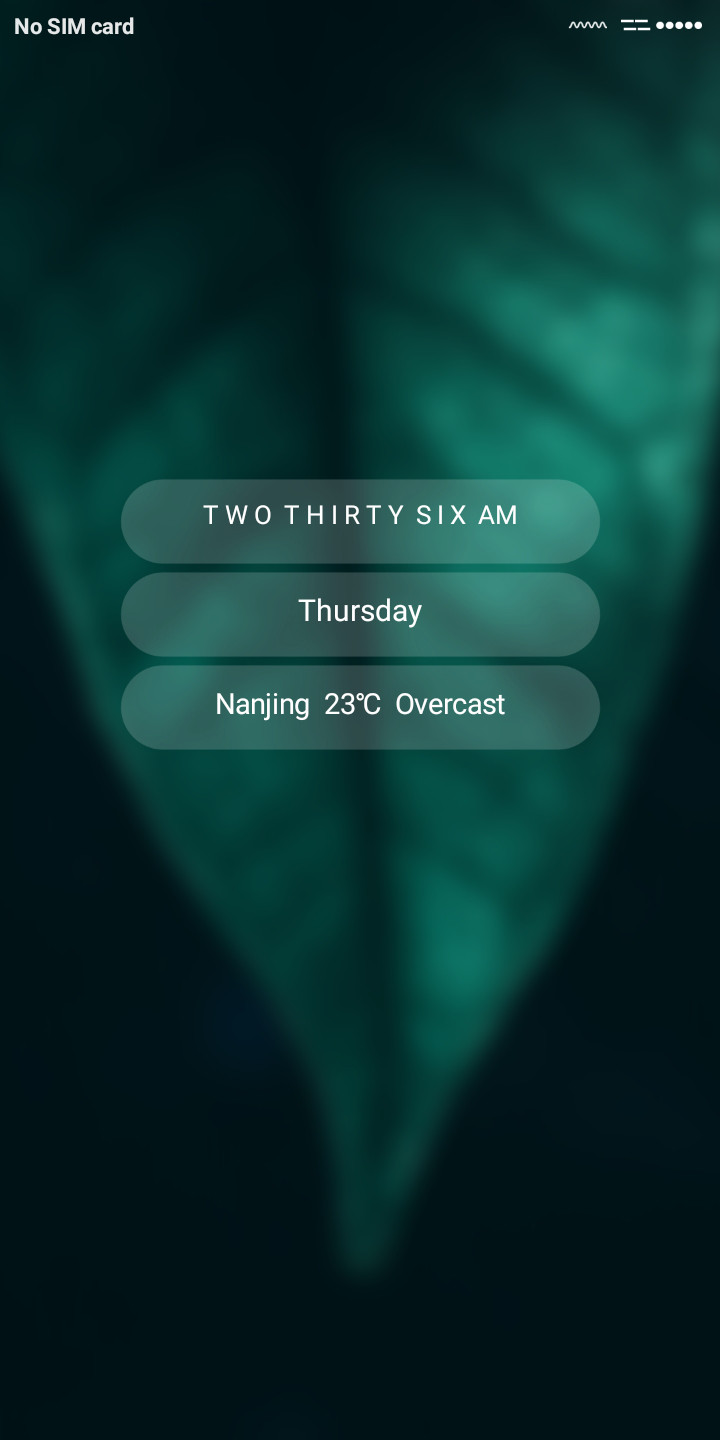The image size is (720, 1440).
Task: Open the Nanjing 23℃ Overcast weather pill
Action: click(x=360, y=707)
